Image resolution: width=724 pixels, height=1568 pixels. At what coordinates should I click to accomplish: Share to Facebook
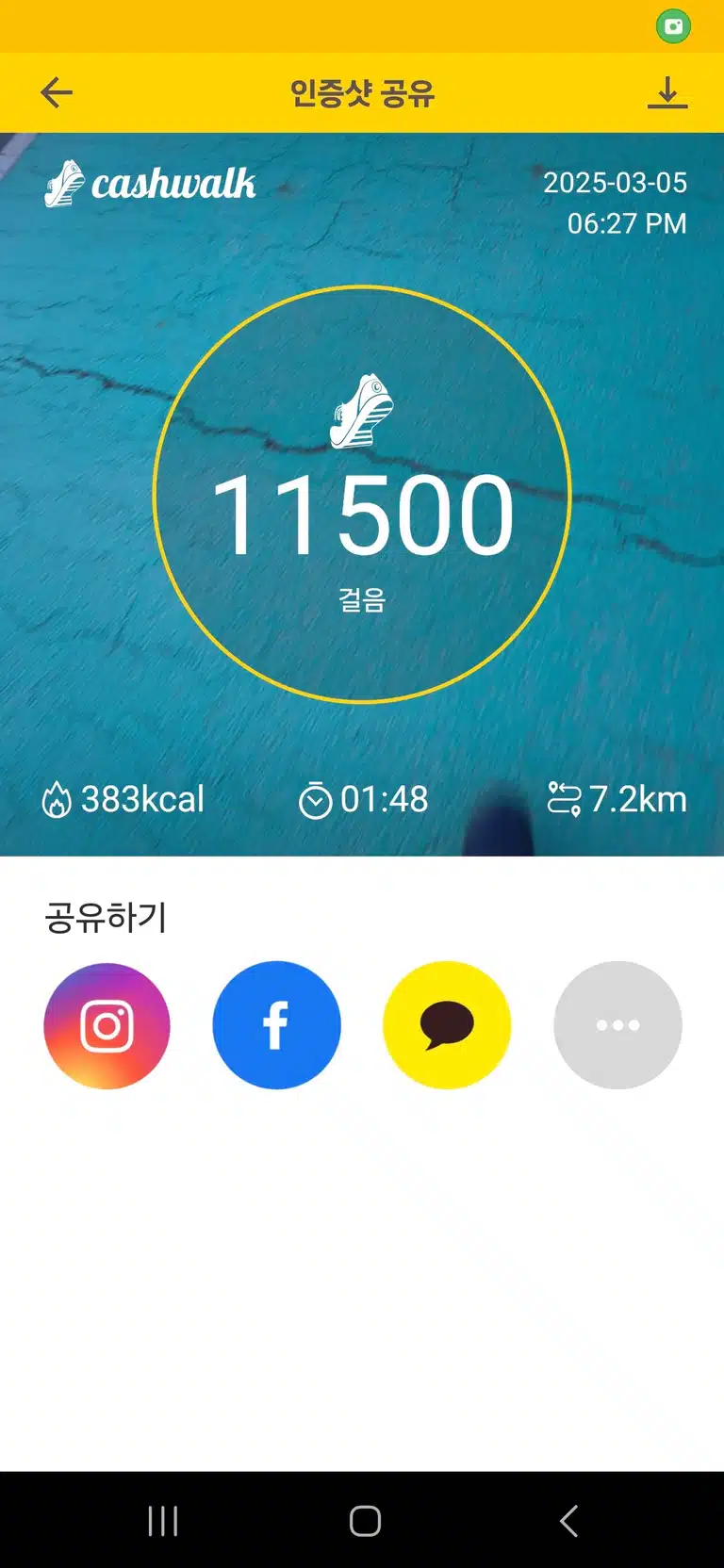tap(276, 1025)
